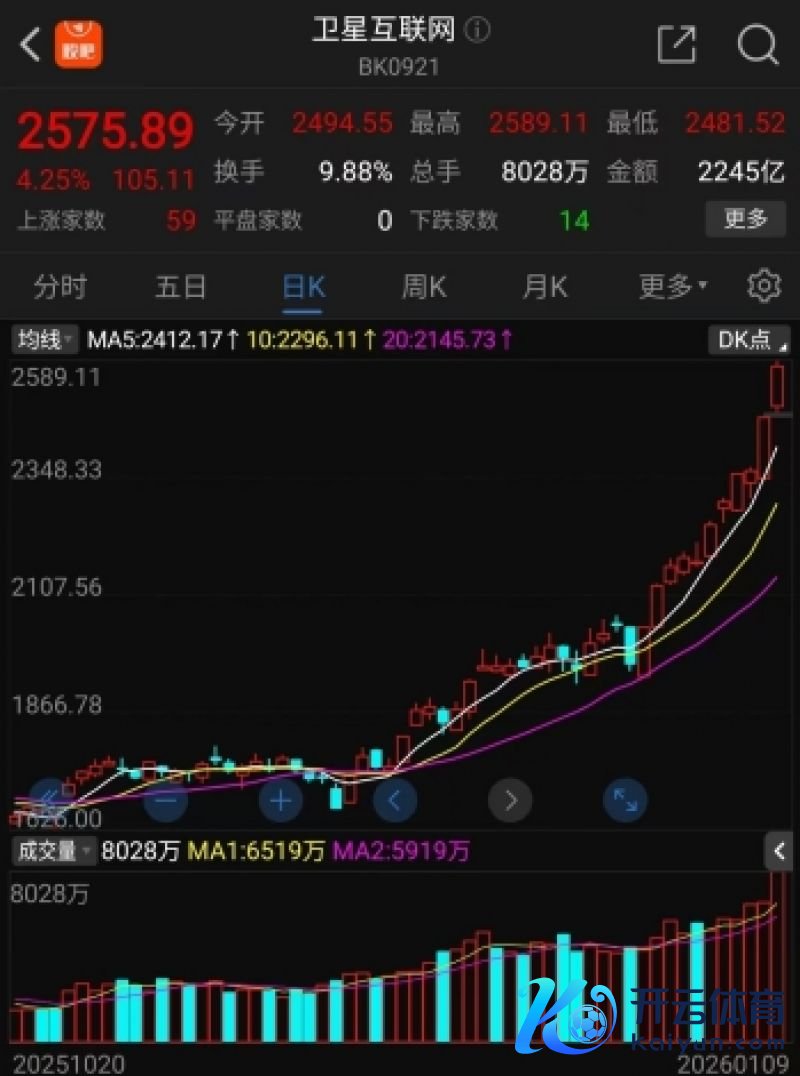Share the chart via the share icon
800x1076 pixels.
pos(677,45)
